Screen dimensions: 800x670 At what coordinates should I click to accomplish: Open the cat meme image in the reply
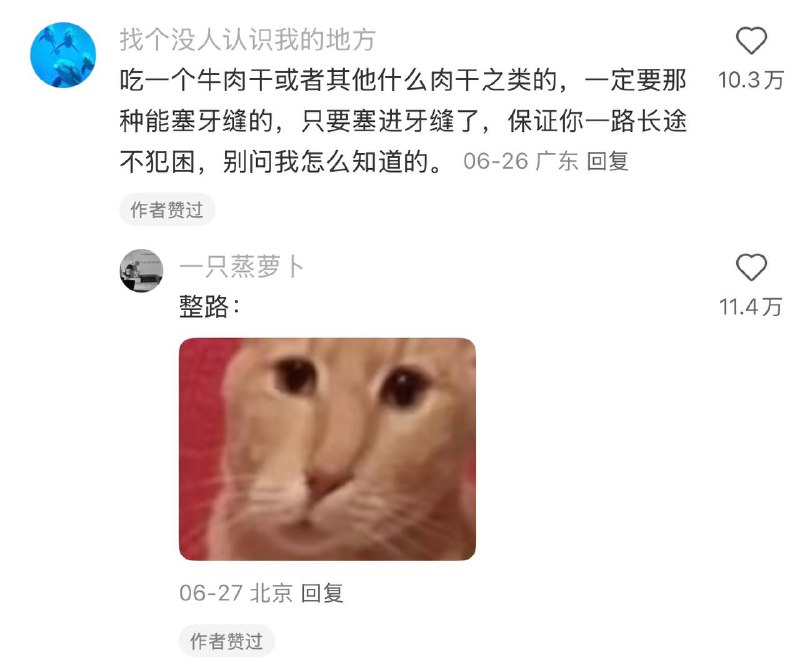[327, 449]
